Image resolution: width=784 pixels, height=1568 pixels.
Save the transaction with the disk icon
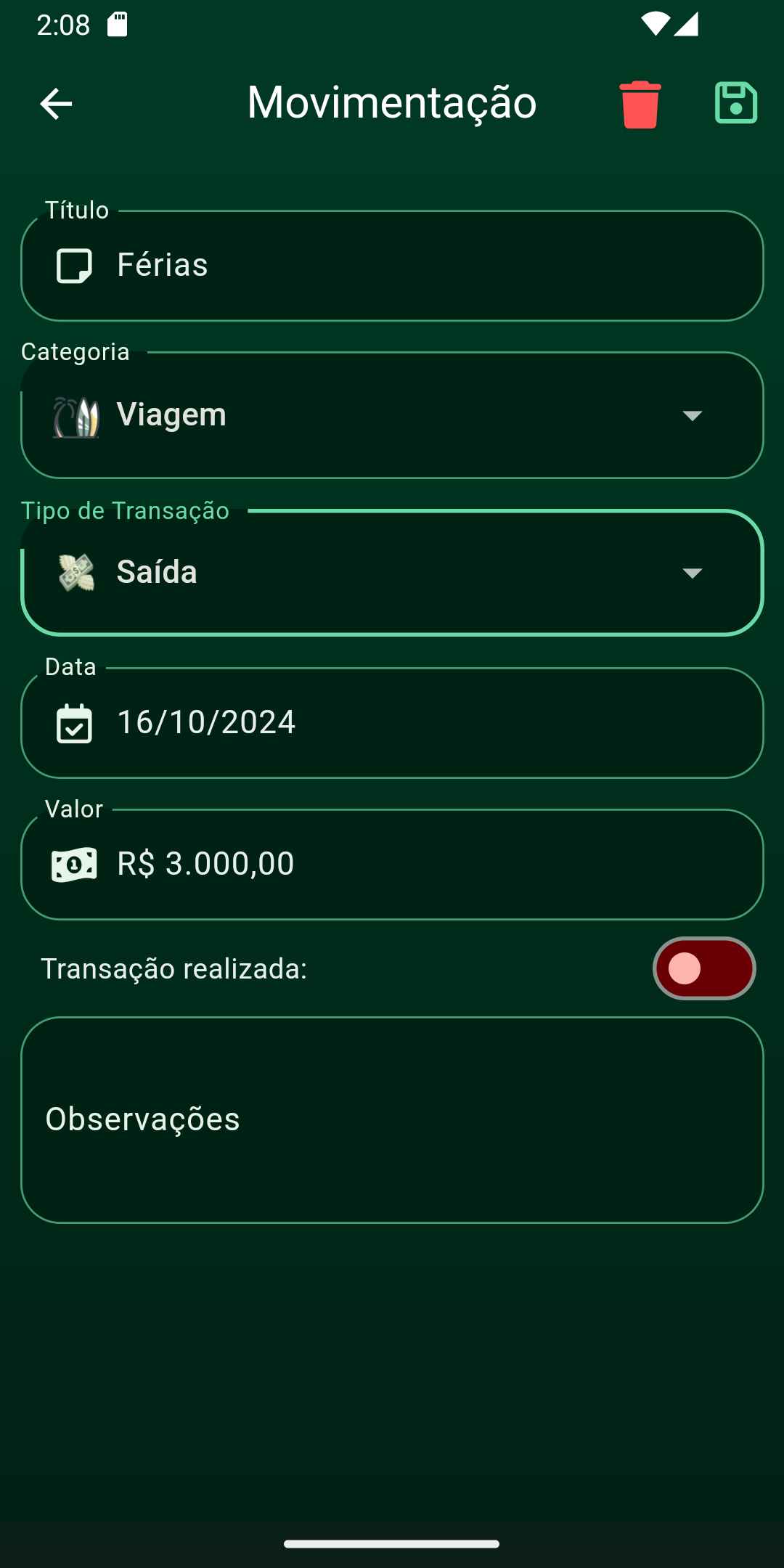point(735,103)
